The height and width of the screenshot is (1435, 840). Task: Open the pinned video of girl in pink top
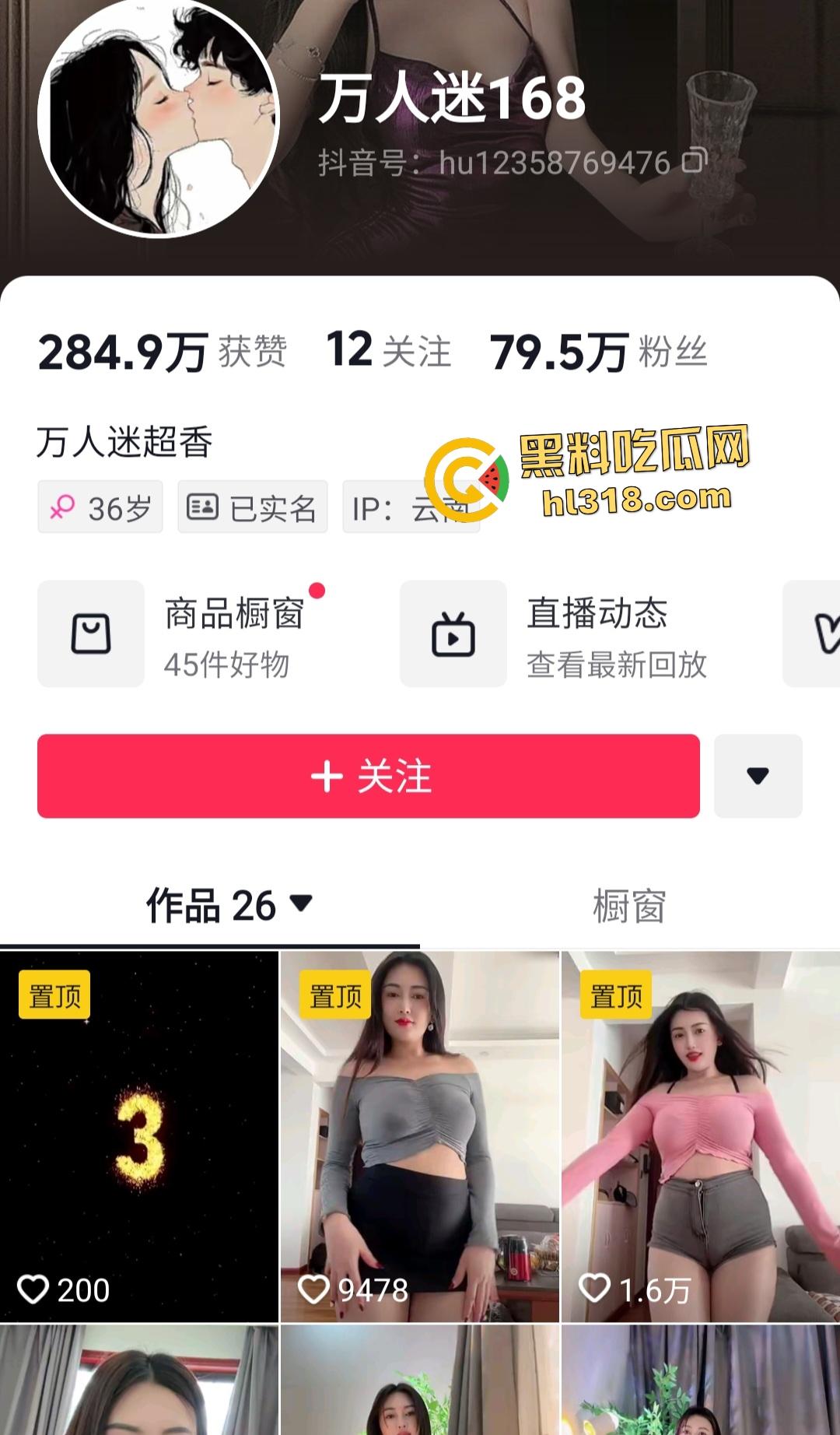(698, 1128)
